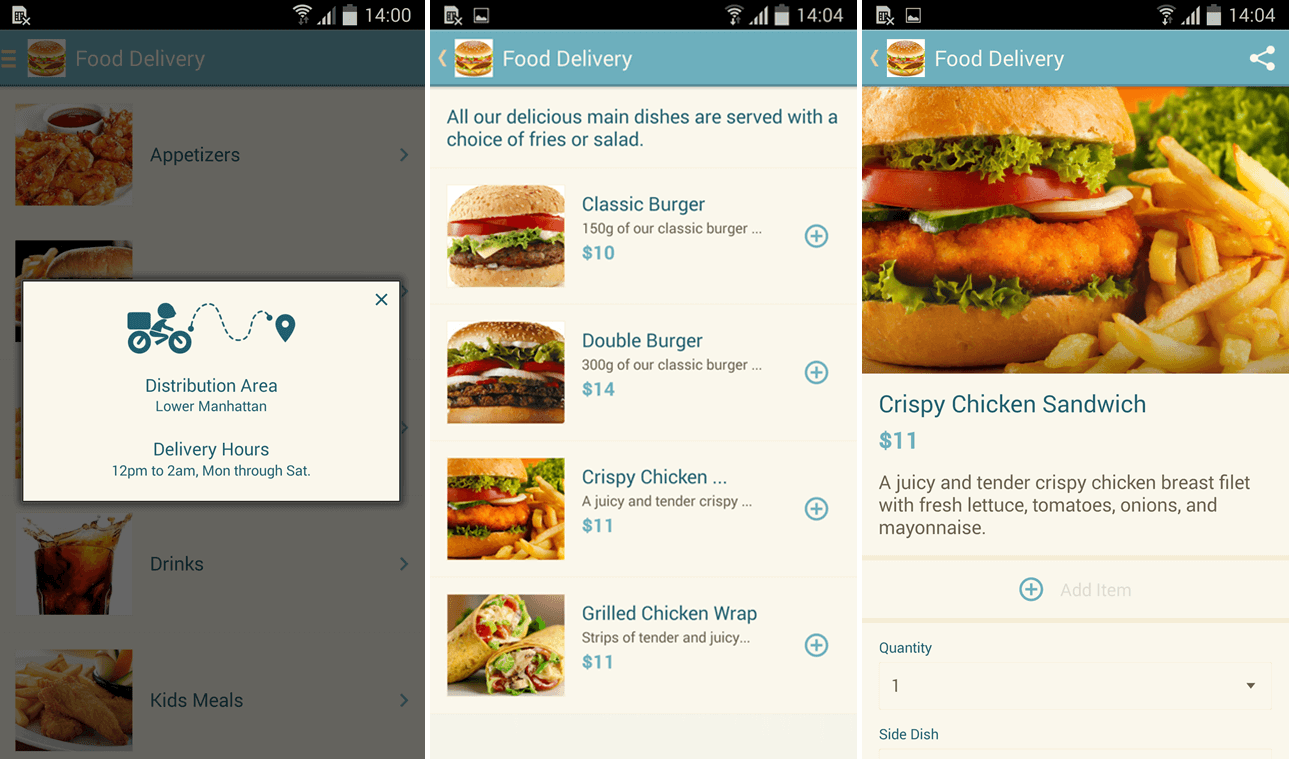Expand the Quantity dropdown
Screen dimensions: 1289x759
(x=1074, y=686)
